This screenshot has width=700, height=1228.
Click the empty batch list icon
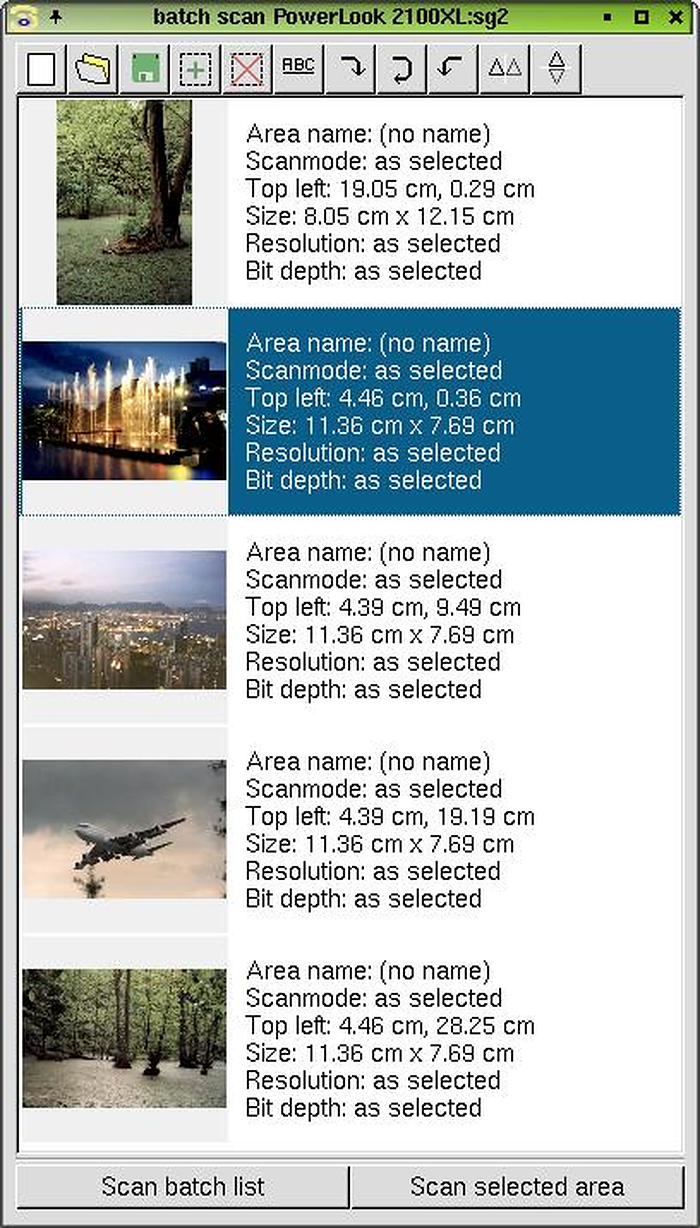coord(41,69)
